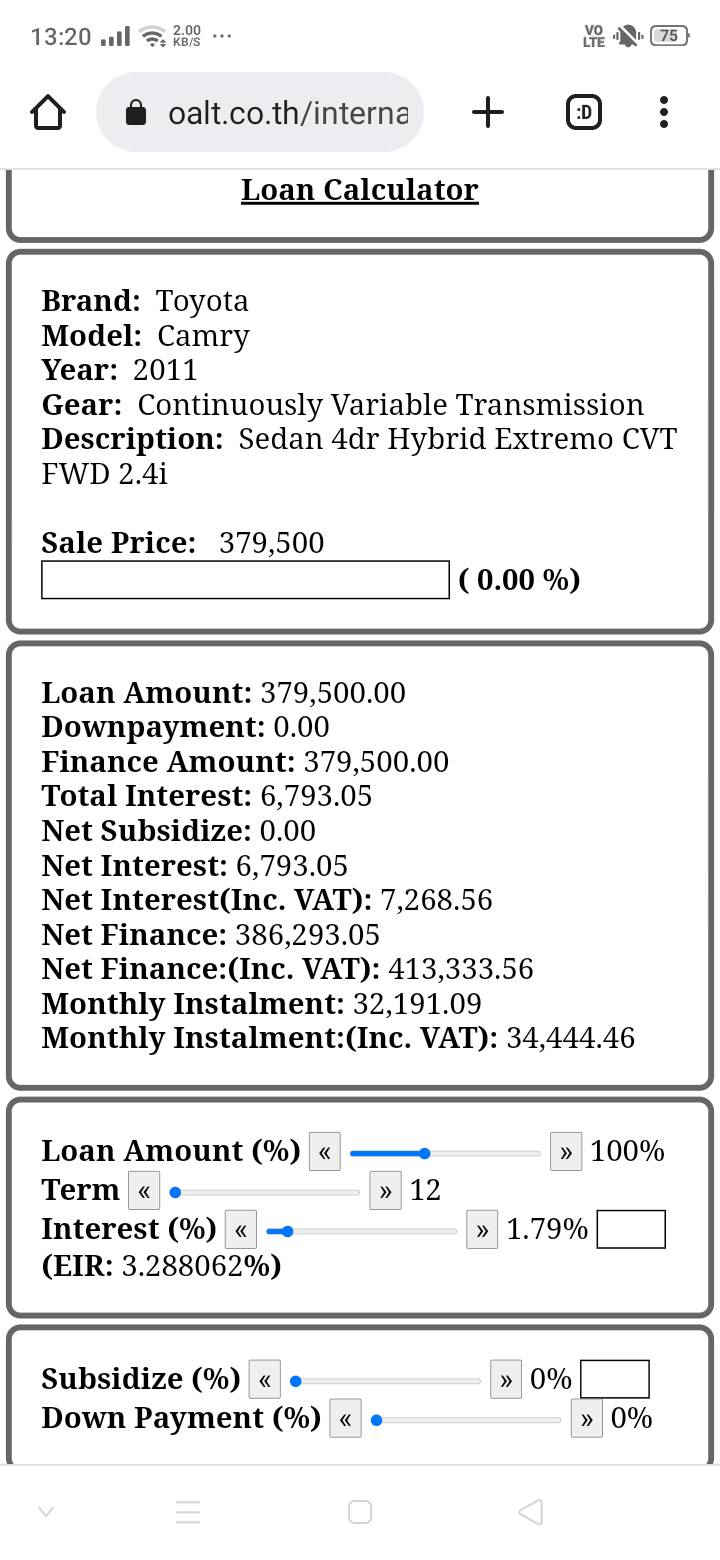The height and width of the screenshot is (1560, 720).
Task: Open a new browser tab
Action: tap(487, 113)
